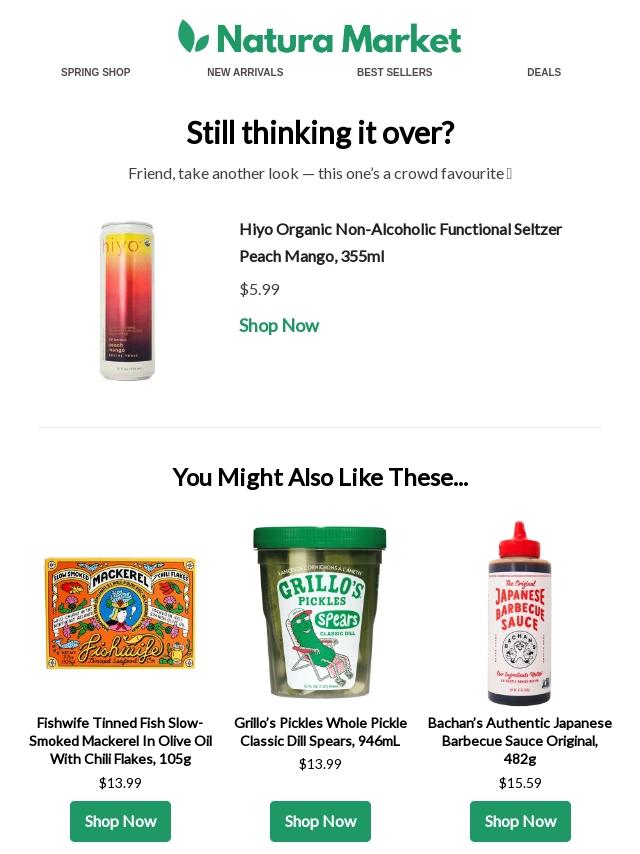640x854 pixels.
Task: Open Bachan's Barbecue Sauce bottle image
Action: pyautogui.click(x=519, y=612)
